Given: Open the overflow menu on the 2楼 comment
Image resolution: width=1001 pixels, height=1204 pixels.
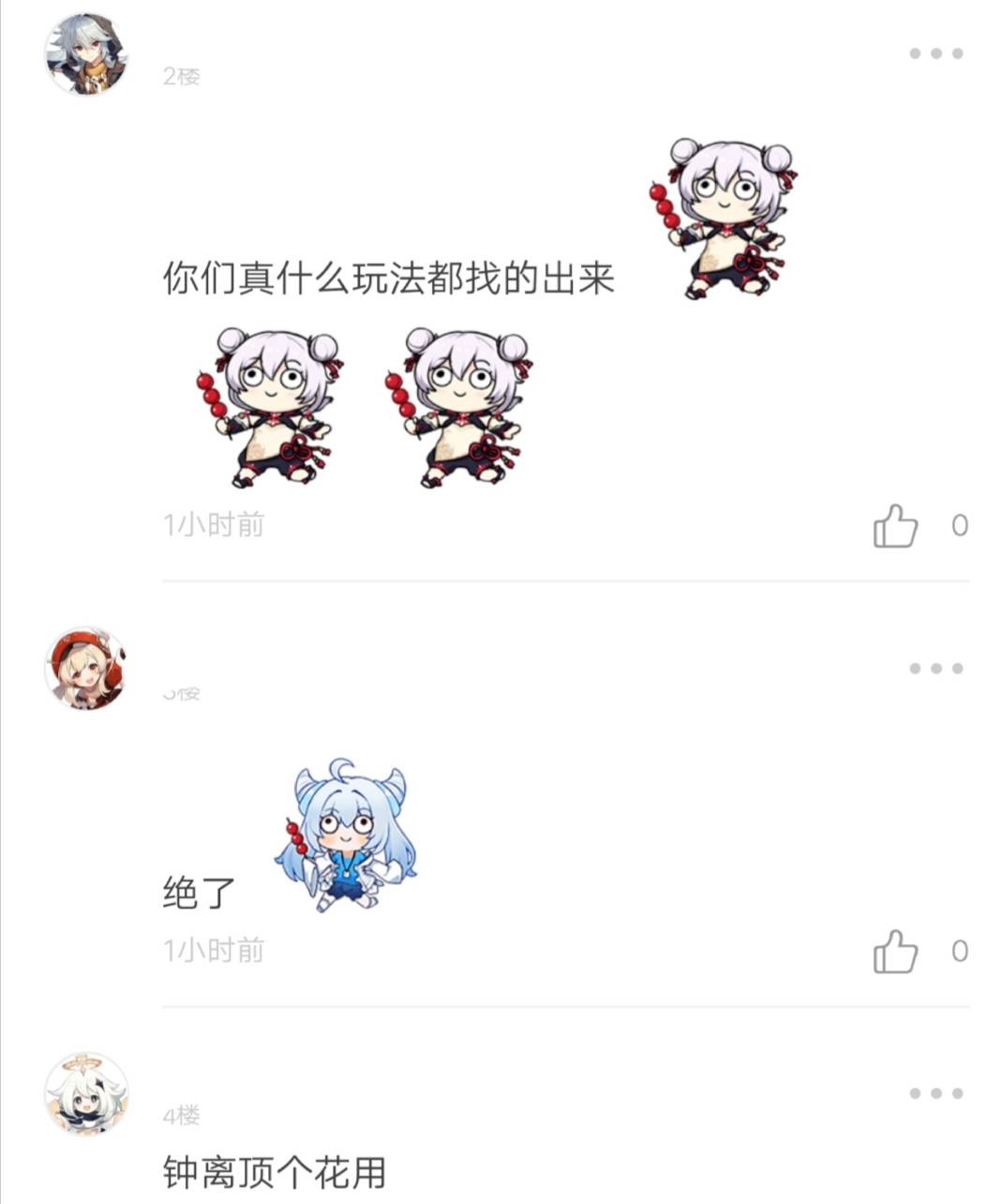Looking at the screenshot, I should pos(935,53).
